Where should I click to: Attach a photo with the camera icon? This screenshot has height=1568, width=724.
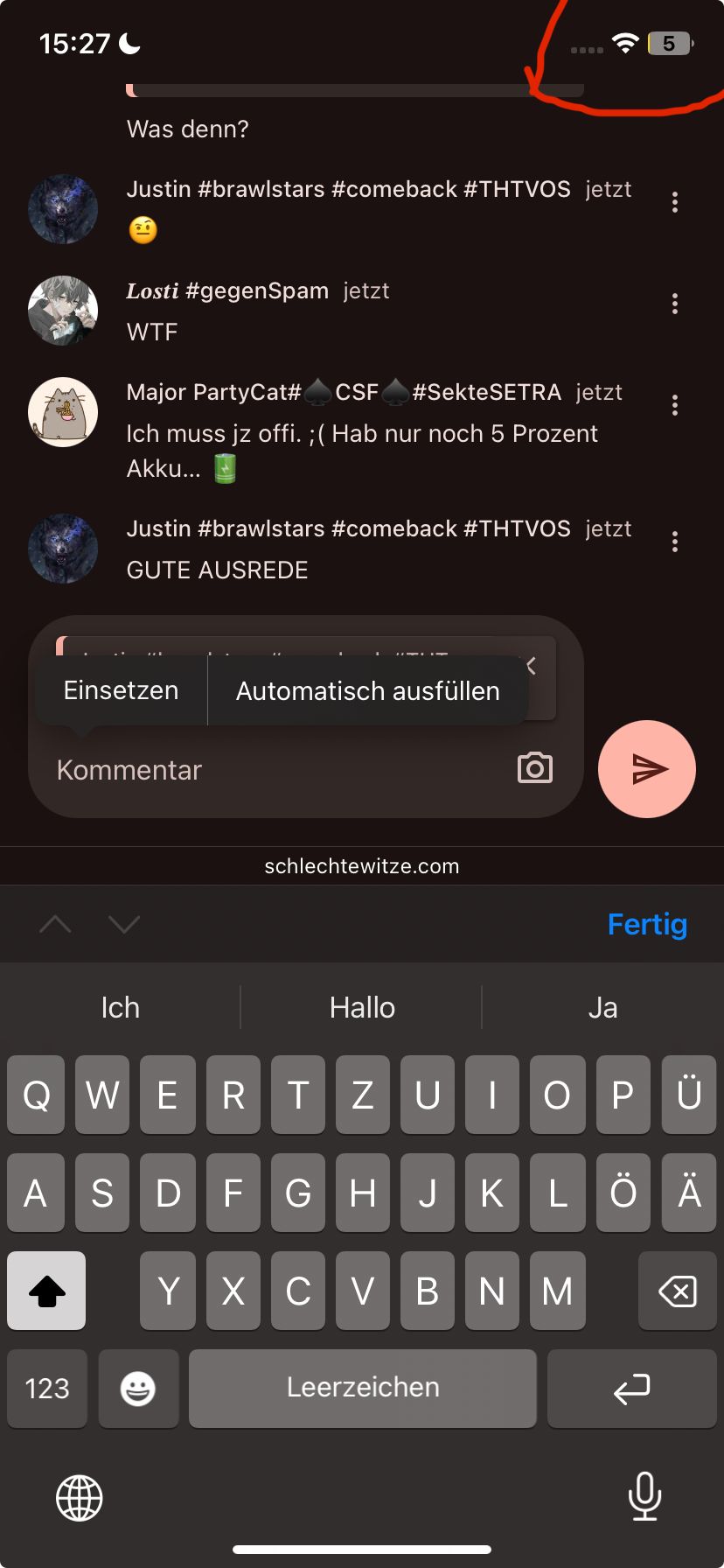pos(535,768)
